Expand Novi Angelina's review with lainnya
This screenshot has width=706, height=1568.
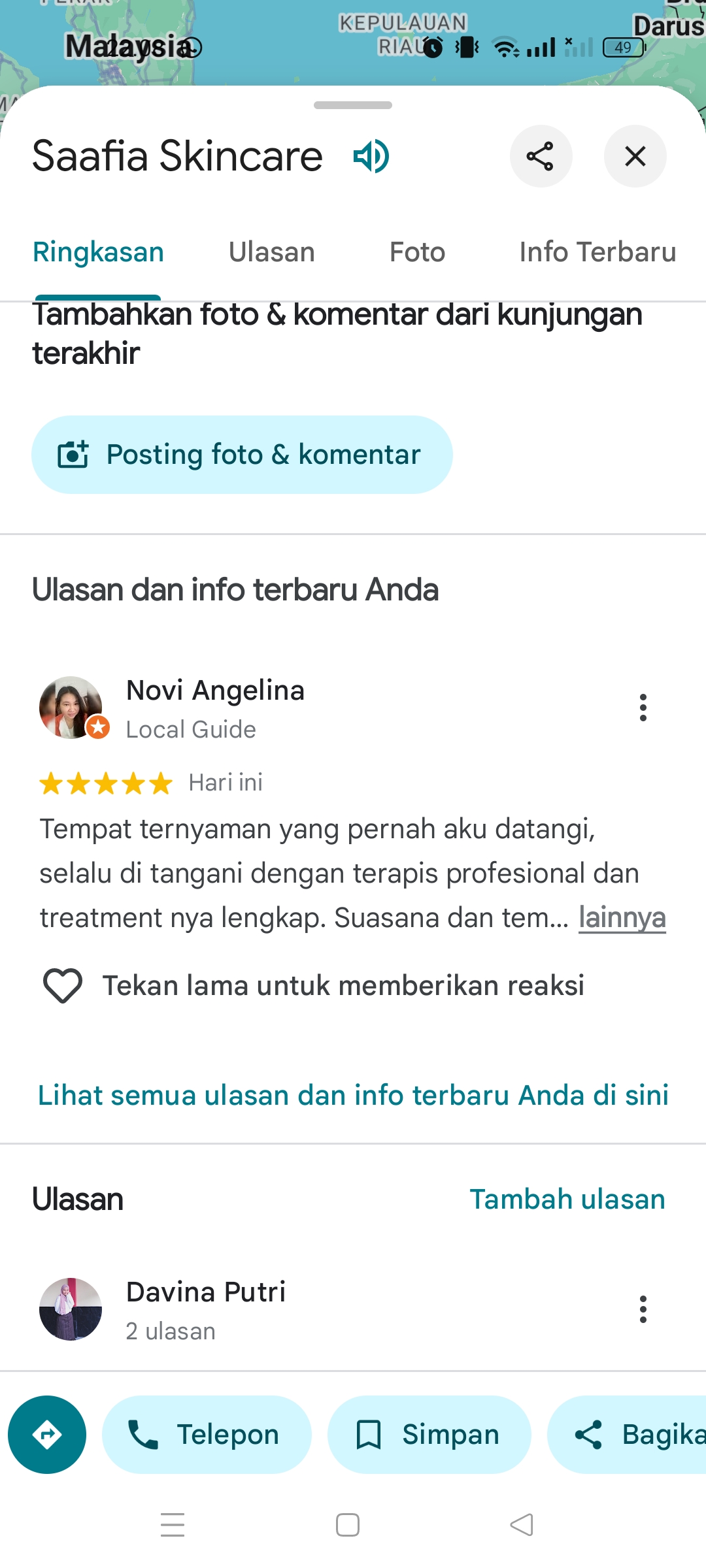pos(622,917)
